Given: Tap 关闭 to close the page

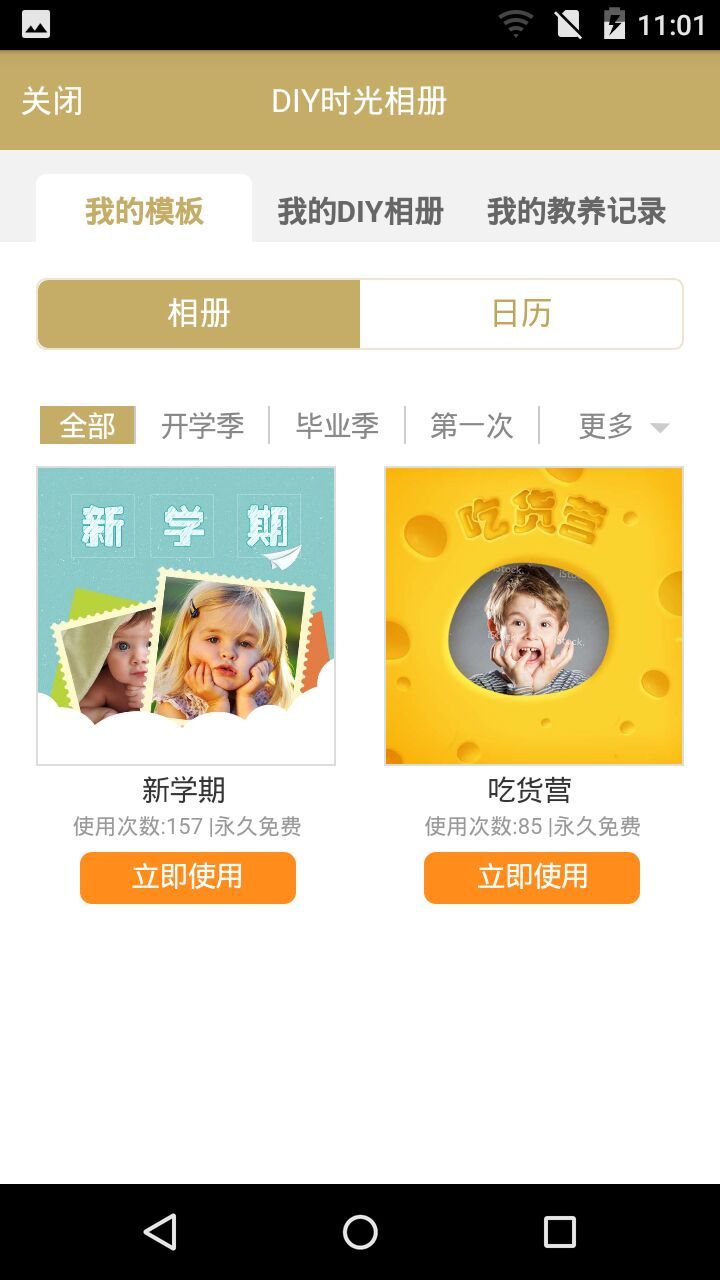Looking at the screenshot, I should [52, 101].
